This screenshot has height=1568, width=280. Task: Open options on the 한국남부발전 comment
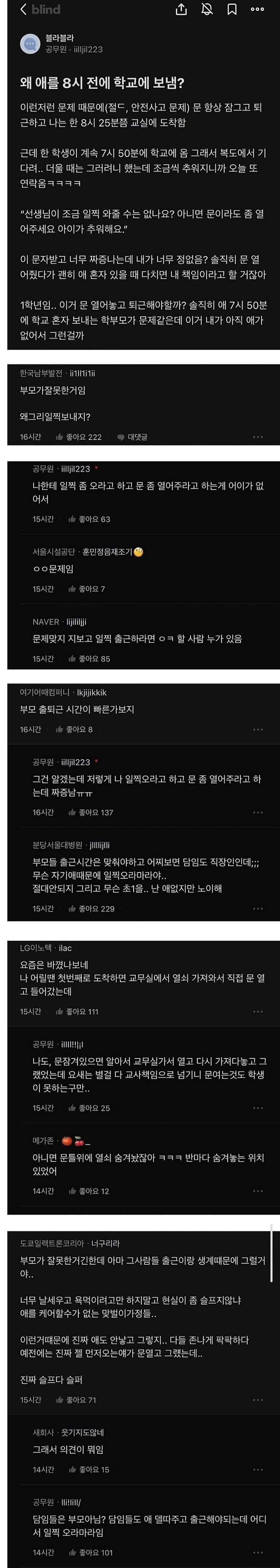pos(257,437)
